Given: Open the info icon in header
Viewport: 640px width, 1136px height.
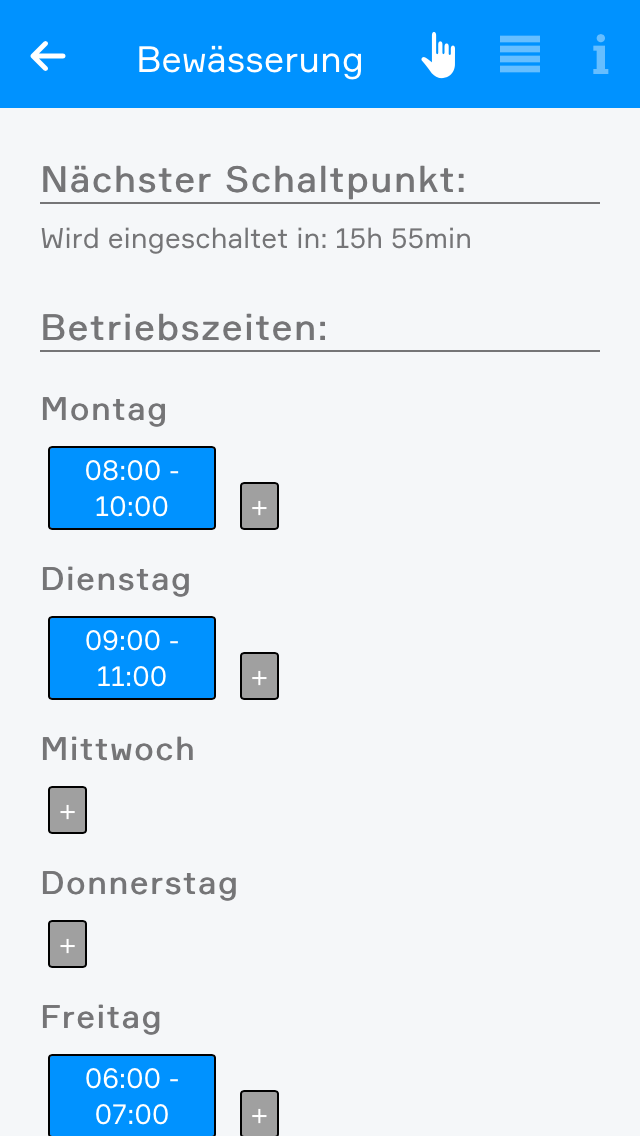Looking at the screenshot, I should point(600,55).
